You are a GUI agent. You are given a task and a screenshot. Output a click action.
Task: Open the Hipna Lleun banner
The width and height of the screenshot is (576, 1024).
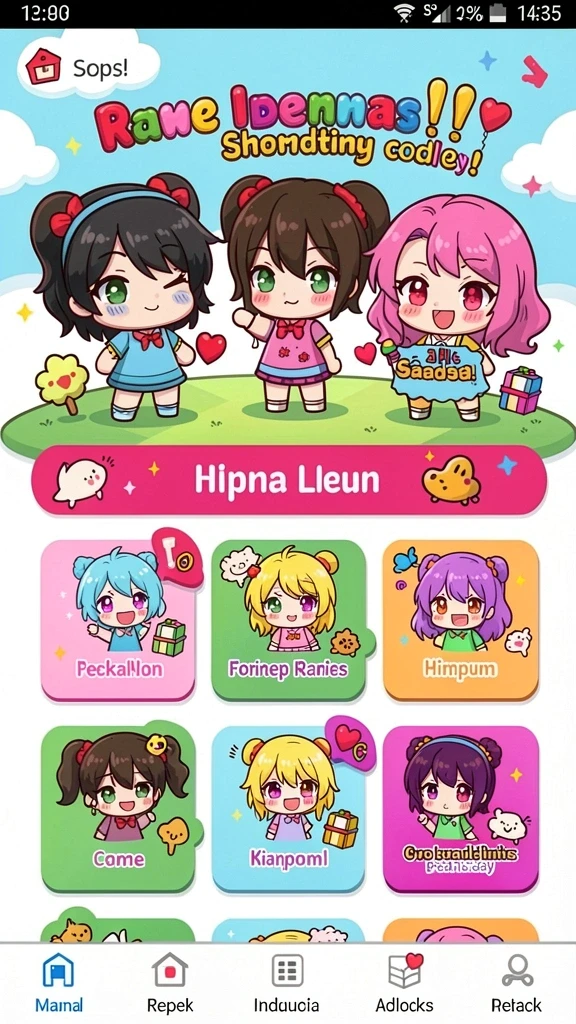click(x=288, y=481)
